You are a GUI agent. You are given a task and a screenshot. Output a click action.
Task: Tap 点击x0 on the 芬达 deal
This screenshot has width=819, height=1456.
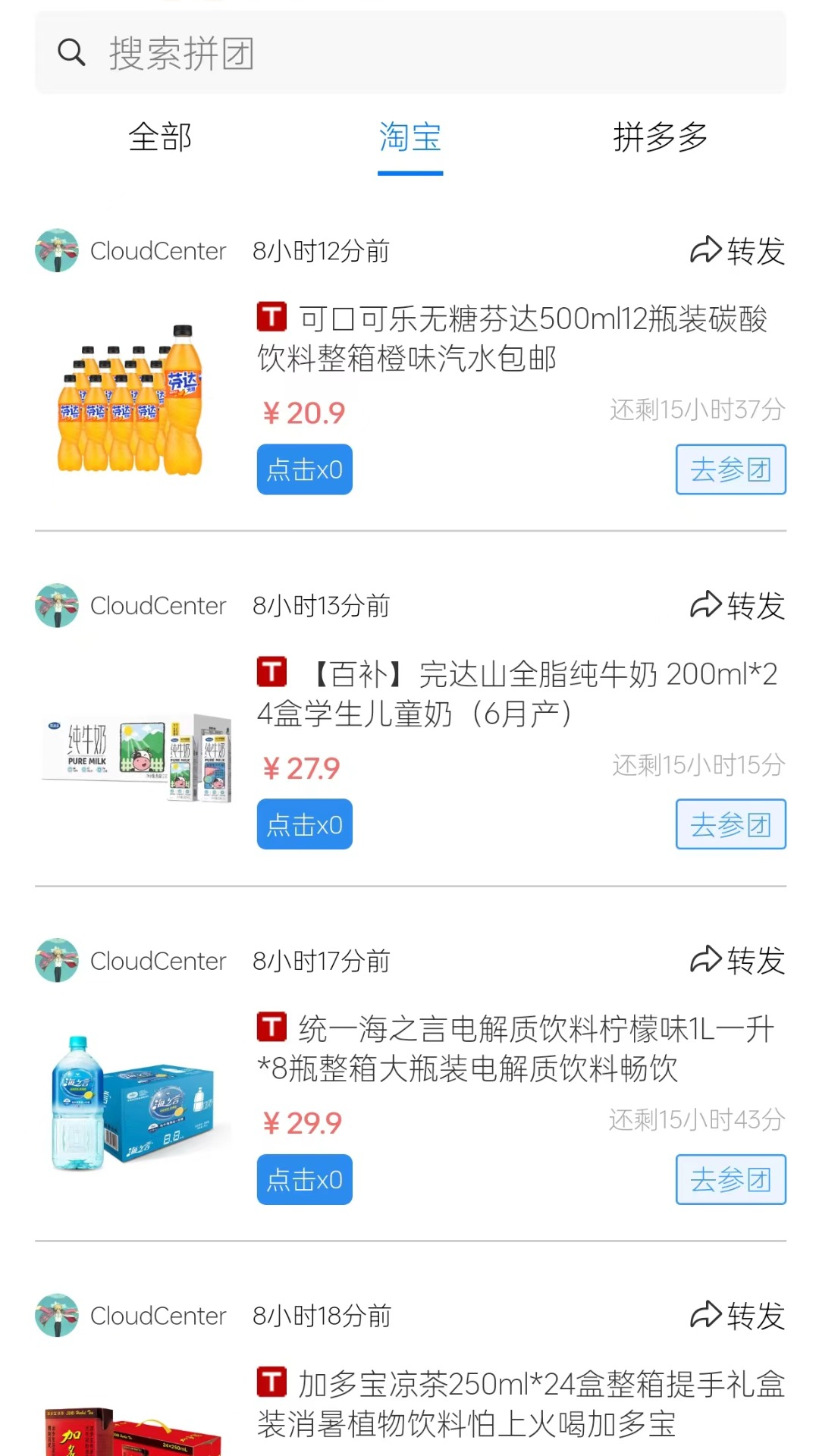(304, 469)
